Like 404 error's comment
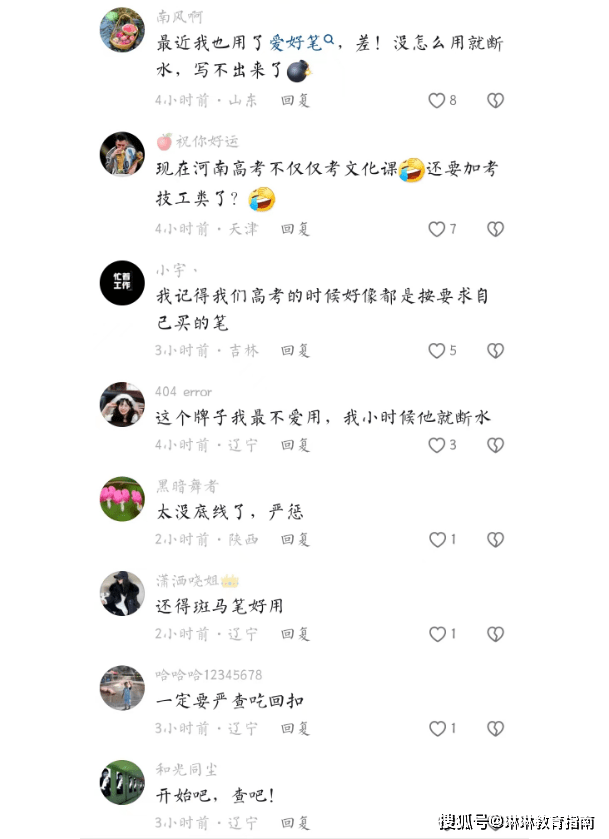 436,445
